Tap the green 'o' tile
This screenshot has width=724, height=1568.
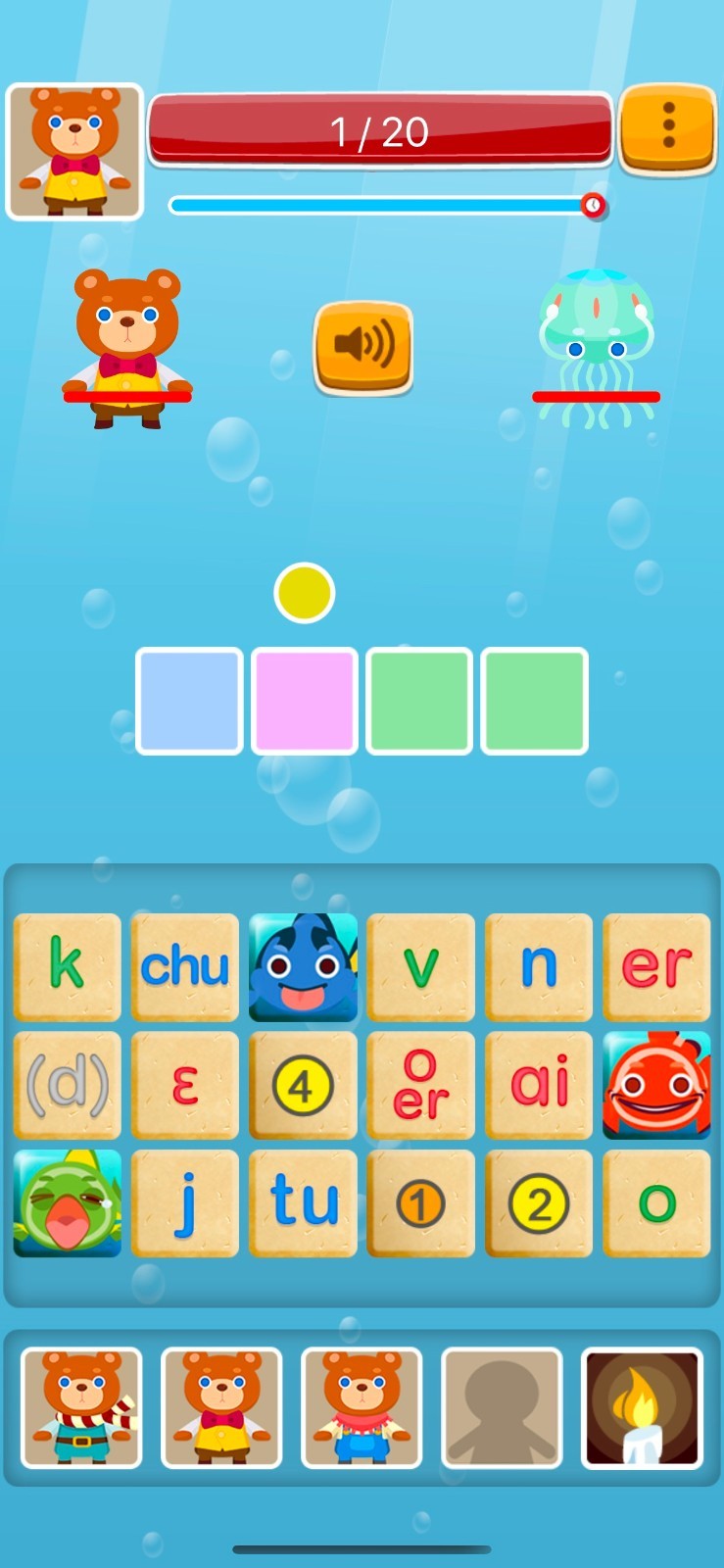[x=655, y=1202]
